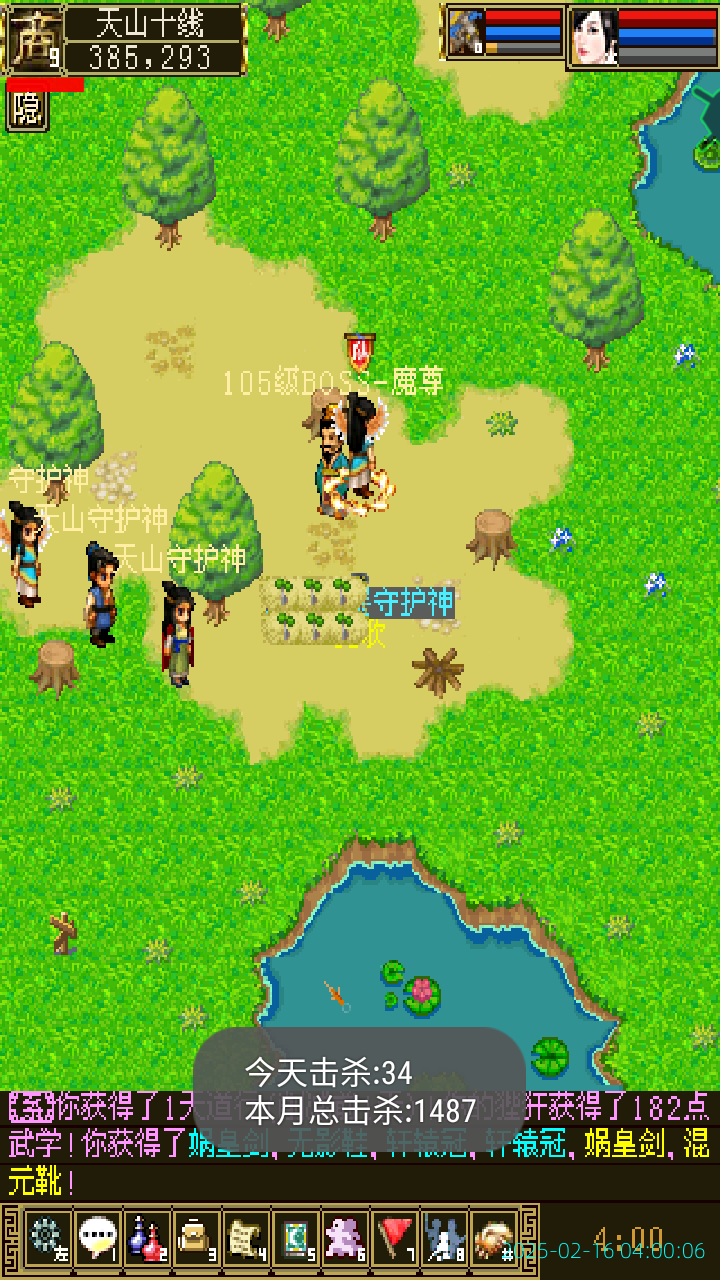This screenshot has height=1280, width=720.
Task: Open the scroll quest list
Action: (246, 1238)
